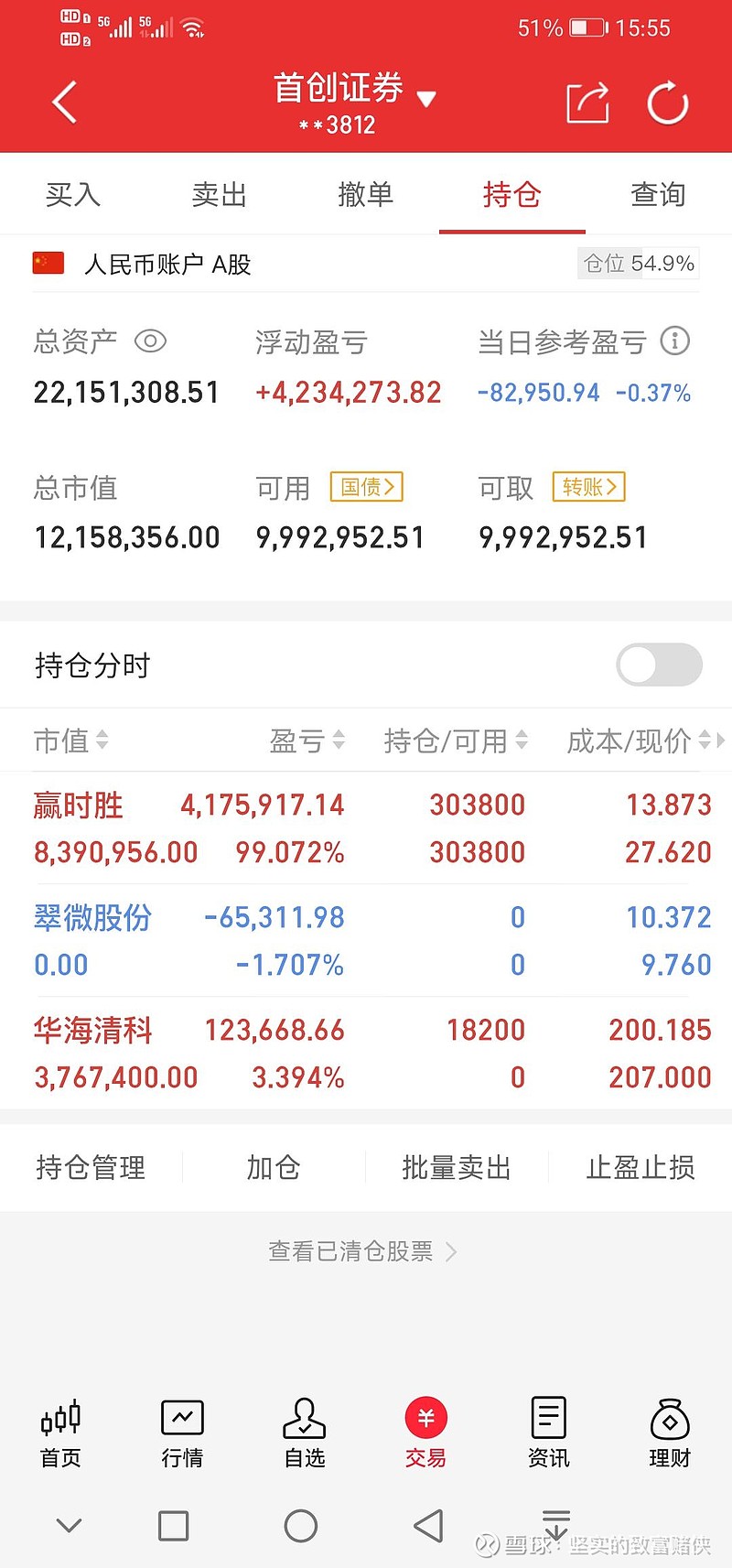Screen dimensions: 732x1568
Task: Enable the 持仓分时 switch
Action: point(658,665)
